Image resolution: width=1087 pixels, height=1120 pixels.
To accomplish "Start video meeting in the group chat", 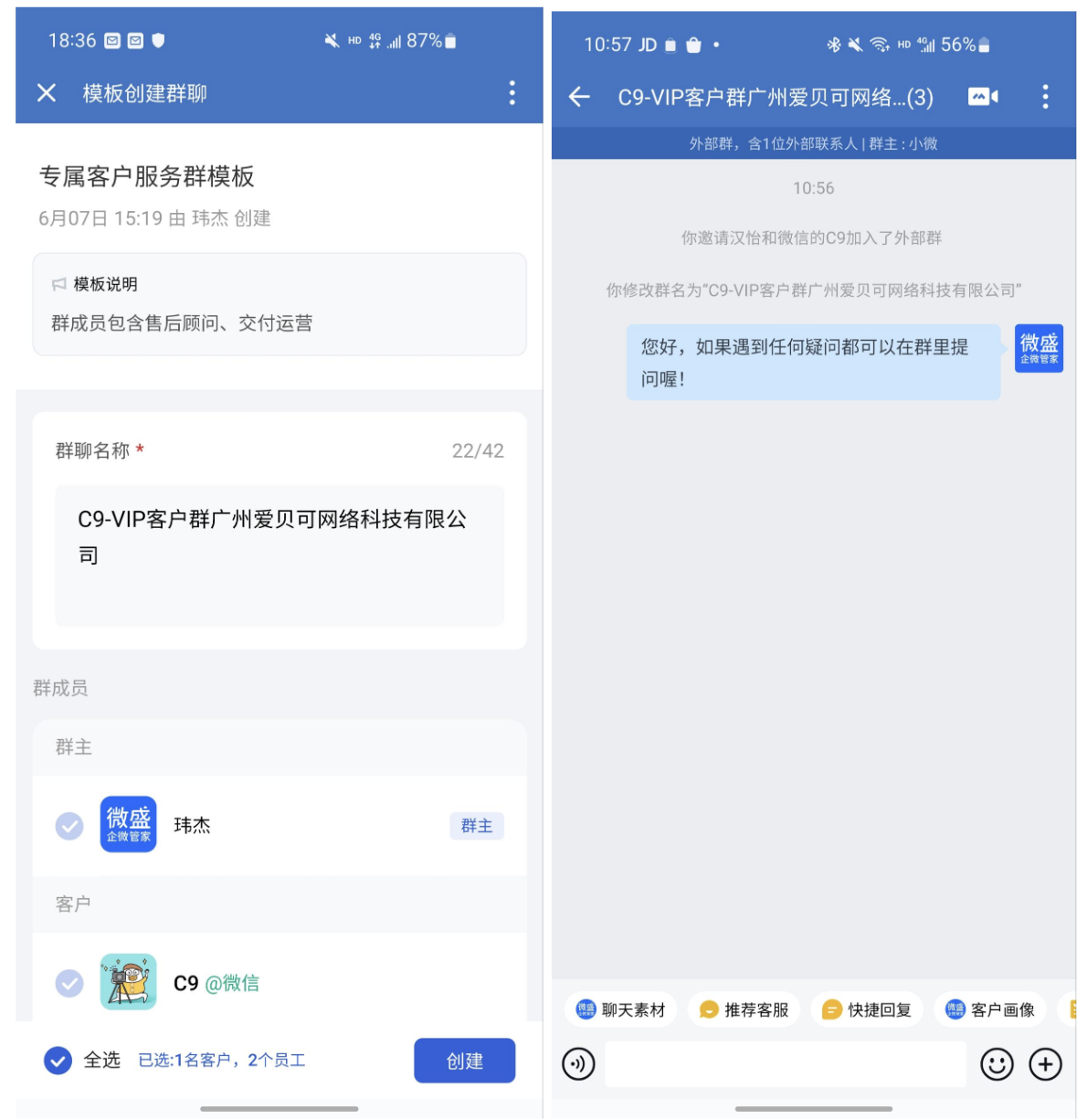I will click(983, 97).
